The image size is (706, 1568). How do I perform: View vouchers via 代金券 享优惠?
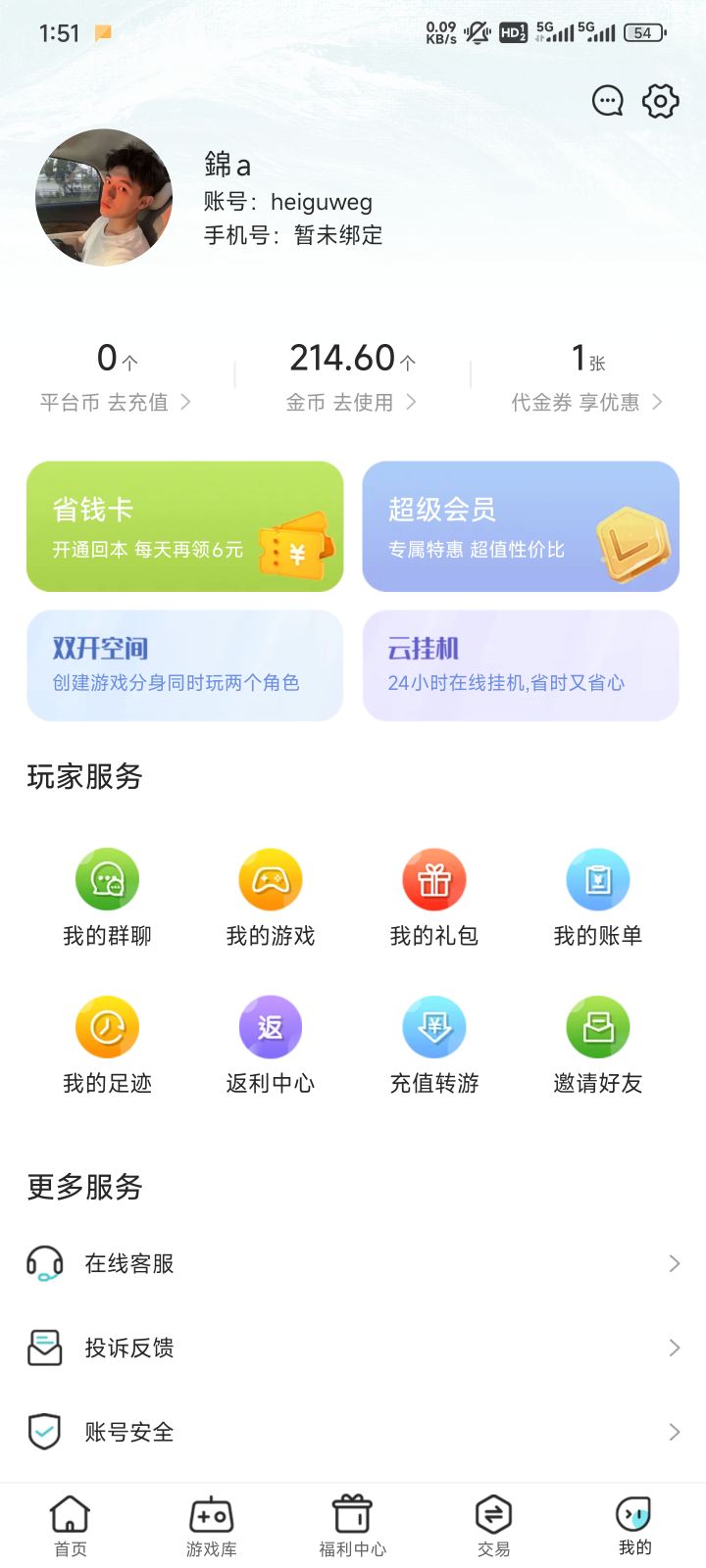pyautogui.click(x=586, y=402)
